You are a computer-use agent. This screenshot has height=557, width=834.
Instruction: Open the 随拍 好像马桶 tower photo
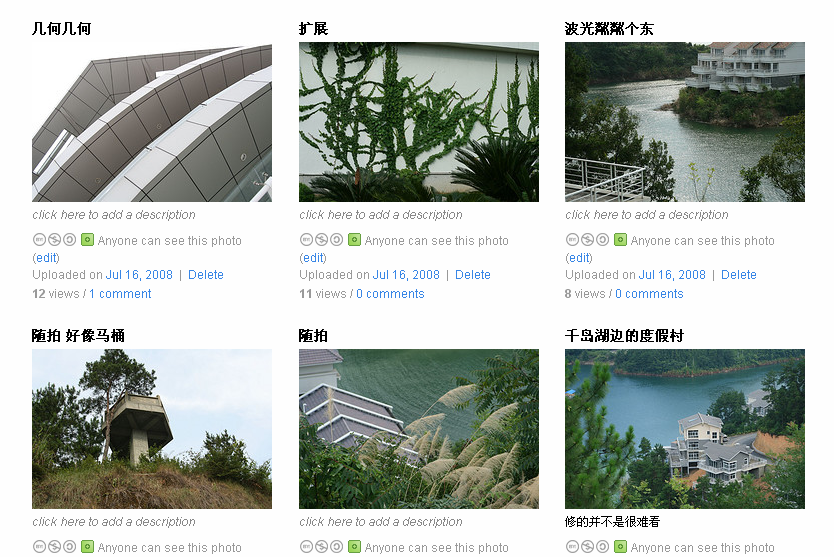[151, 428]
